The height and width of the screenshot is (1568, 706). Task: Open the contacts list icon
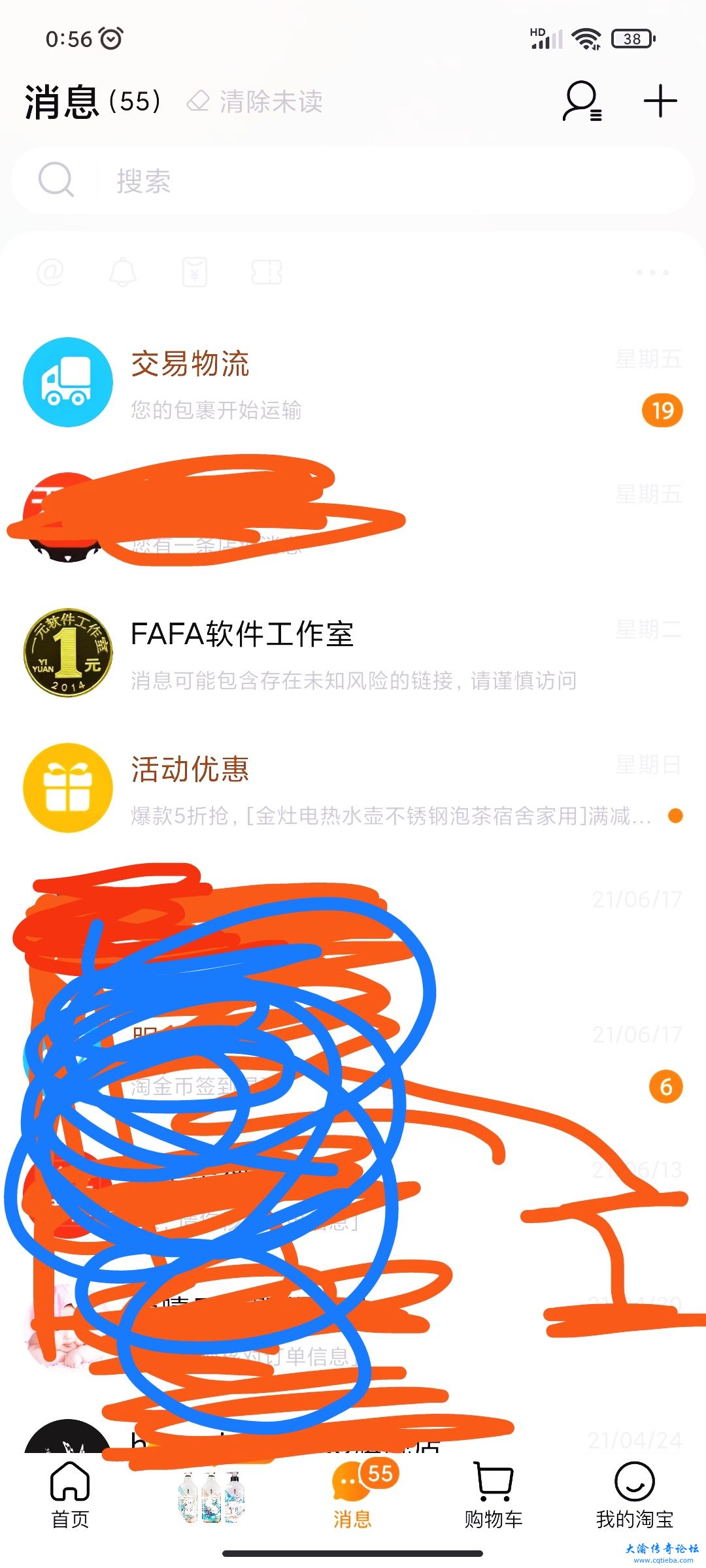click(581, 102)
